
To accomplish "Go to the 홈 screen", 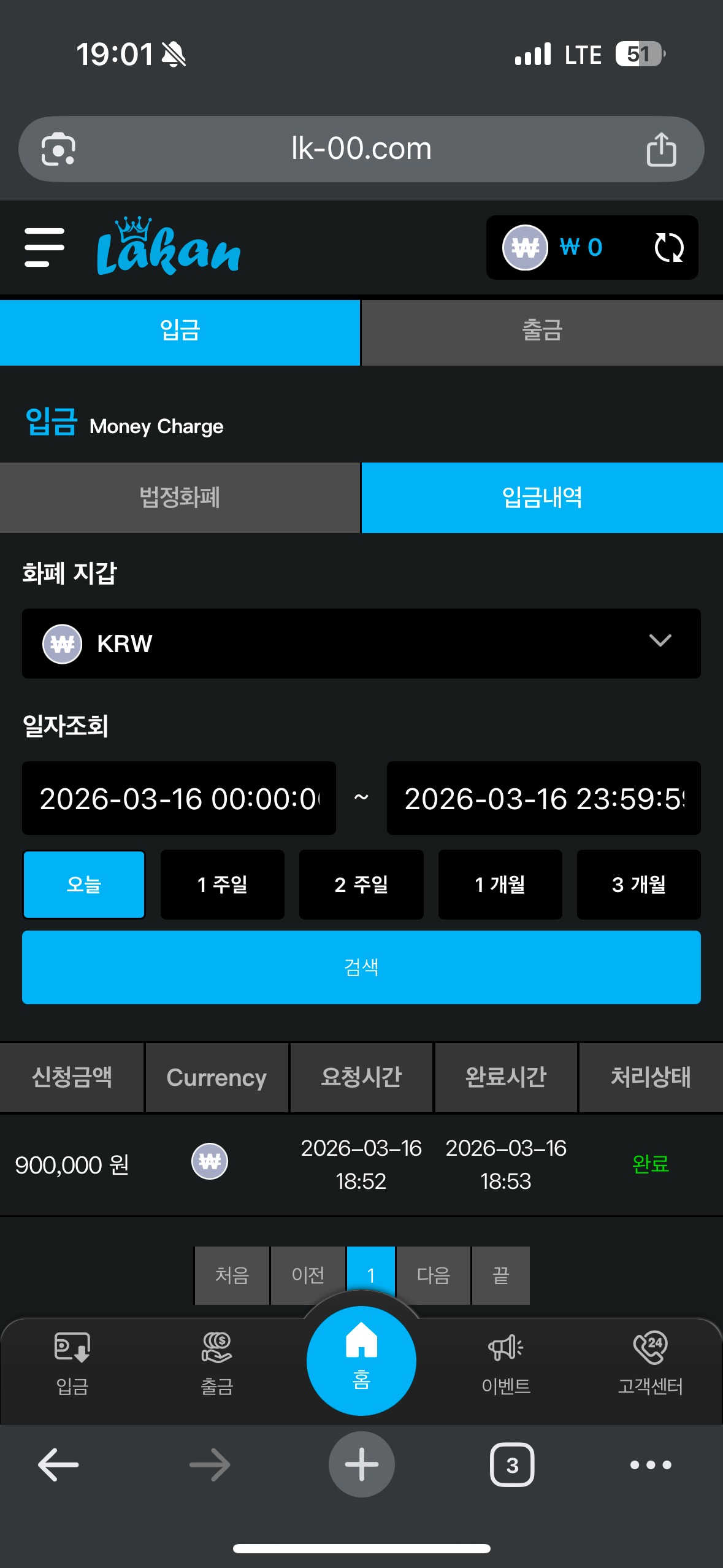I will [361, 1360].
